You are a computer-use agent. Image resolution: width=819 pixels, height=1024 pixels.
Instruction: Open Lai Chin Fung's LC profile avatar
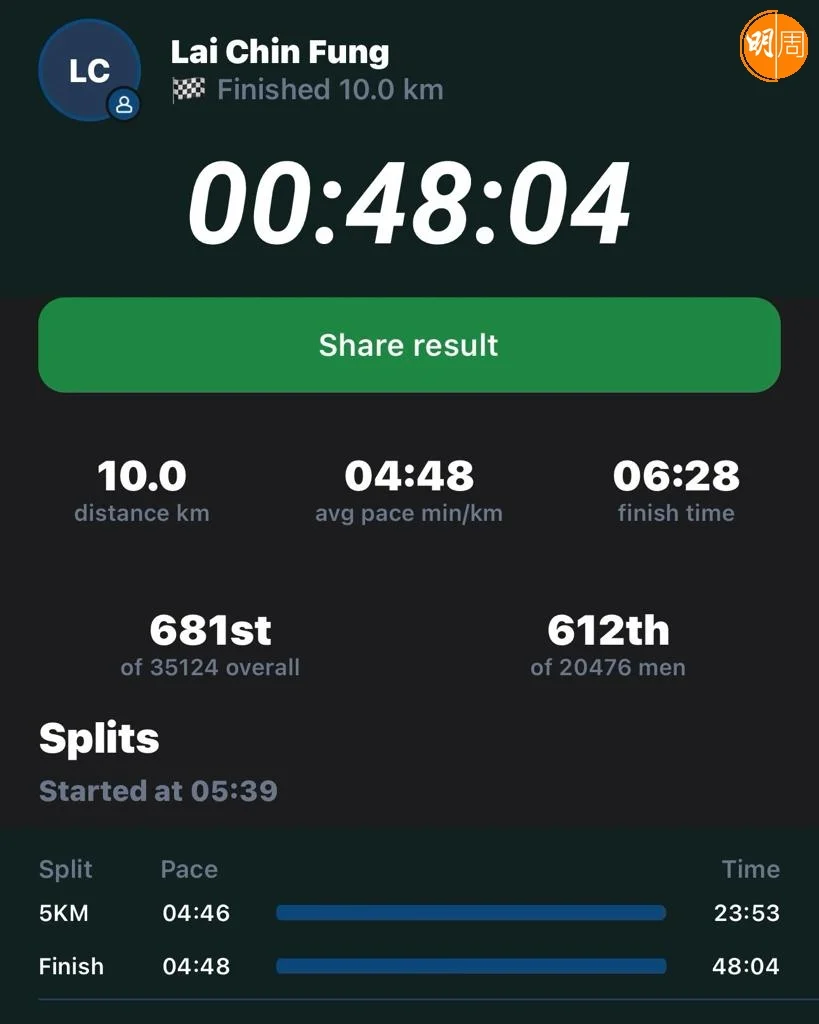pos(89,70)
